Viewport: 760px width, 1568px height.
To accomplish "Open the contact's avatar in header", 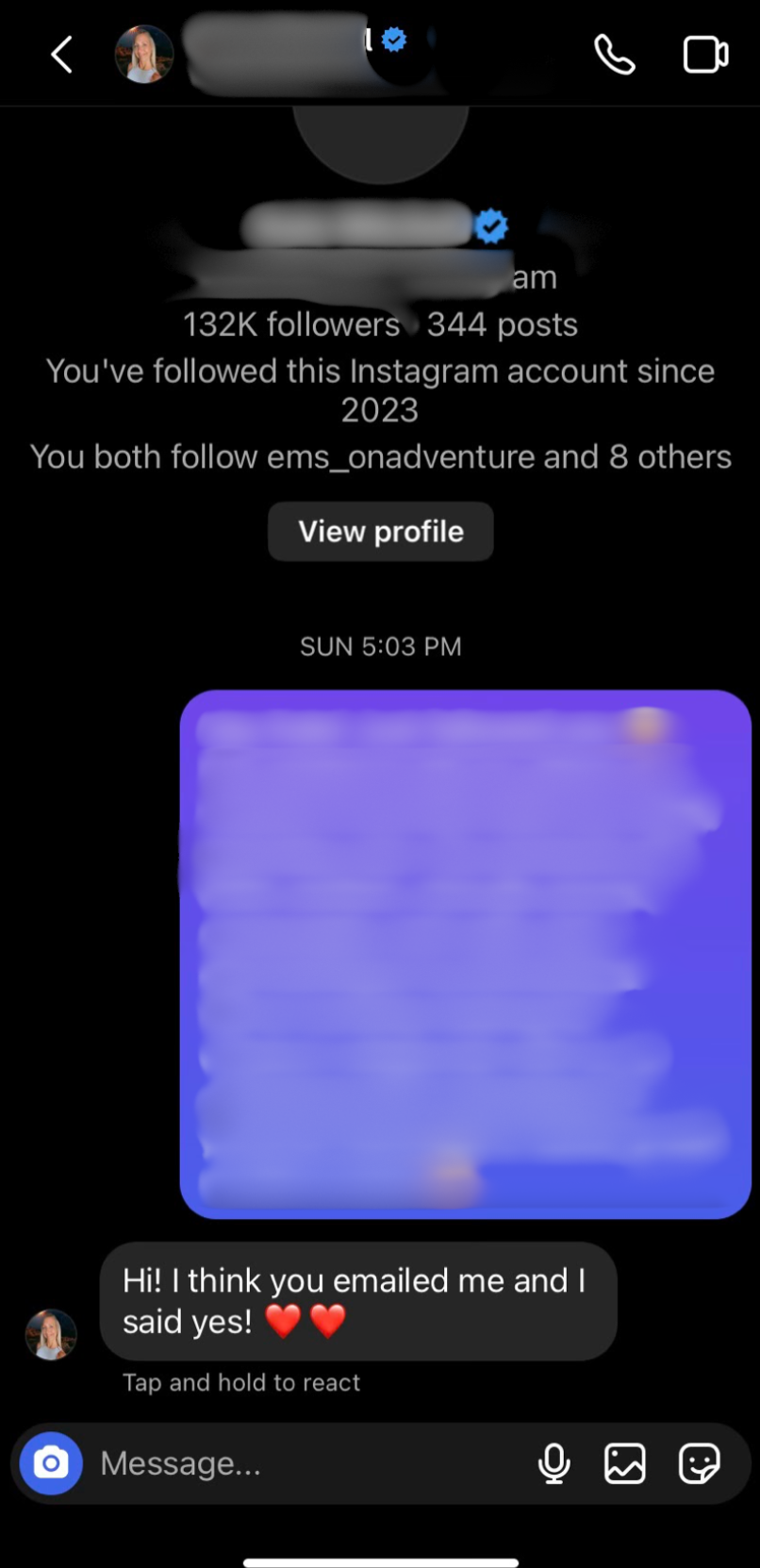I will (143, 55).
